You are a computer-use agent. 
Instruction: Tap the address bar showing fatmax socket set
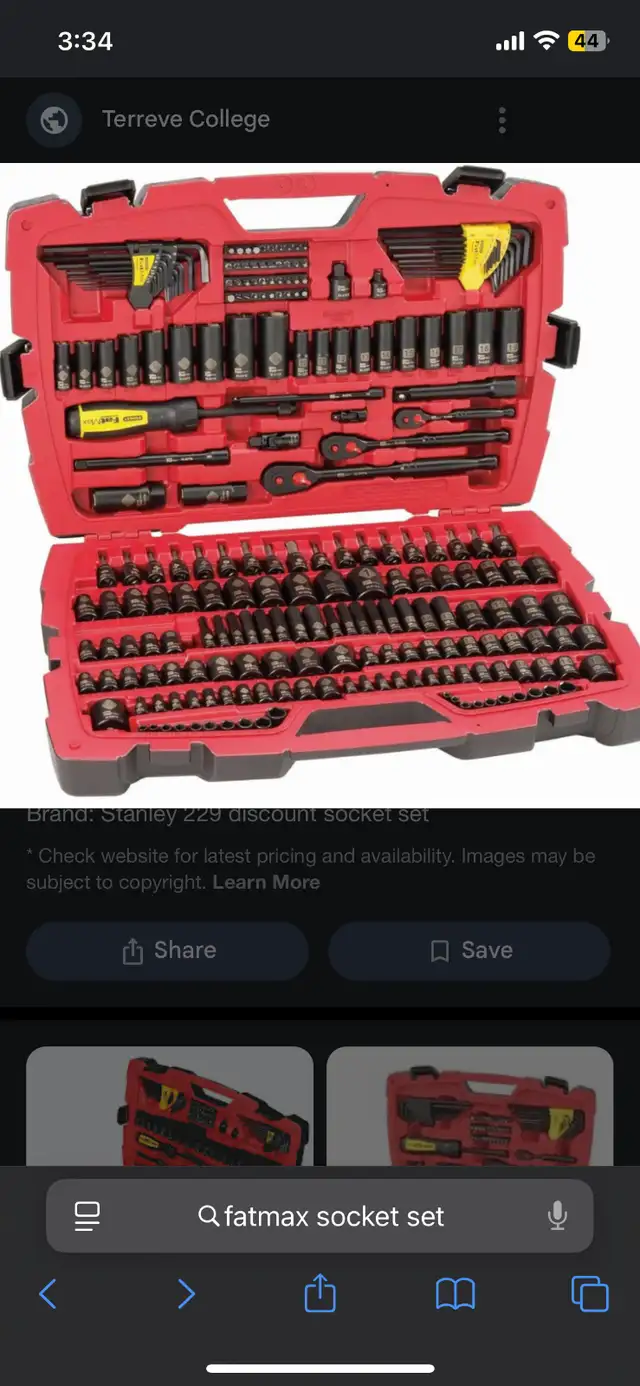(320, 1216)
